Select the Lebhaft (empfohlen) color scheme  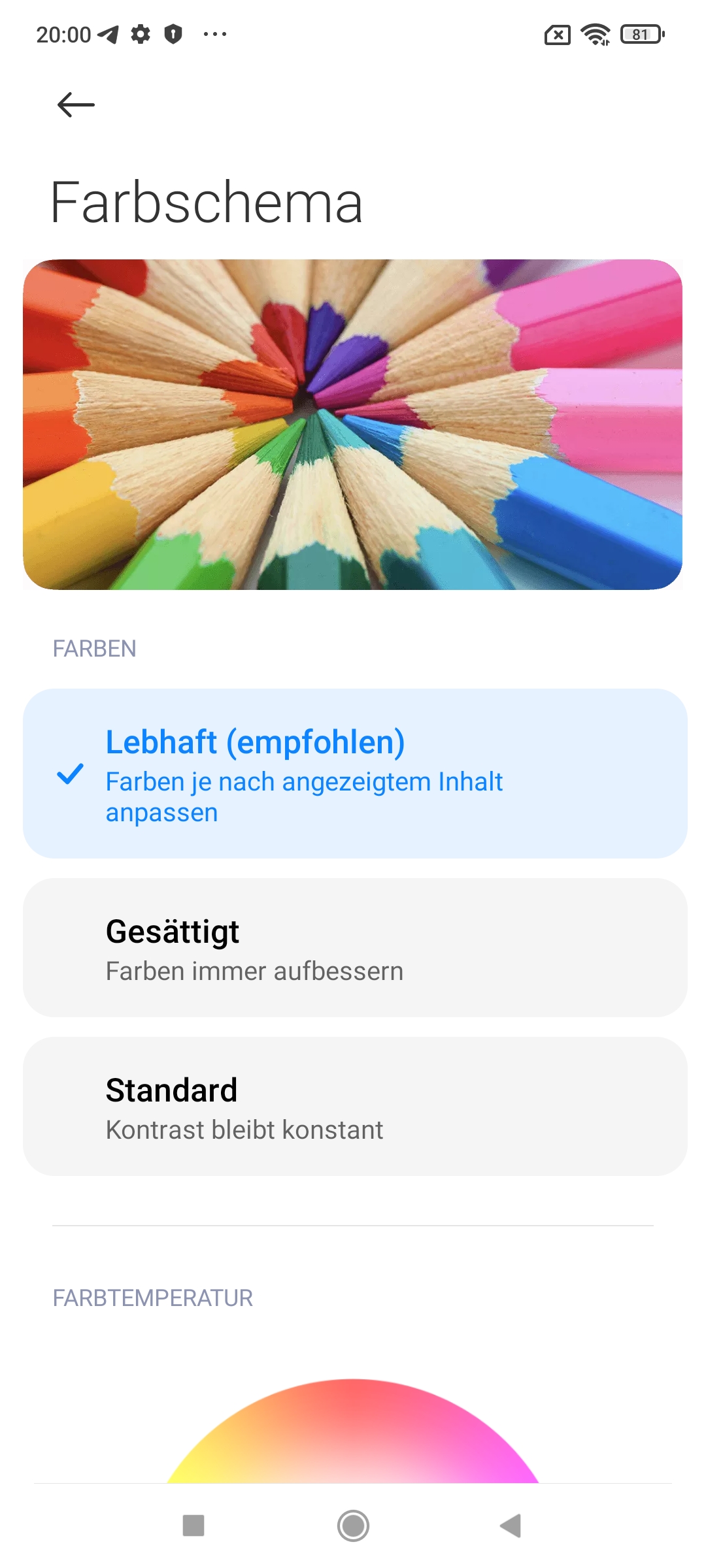click(x=355, y=774)
